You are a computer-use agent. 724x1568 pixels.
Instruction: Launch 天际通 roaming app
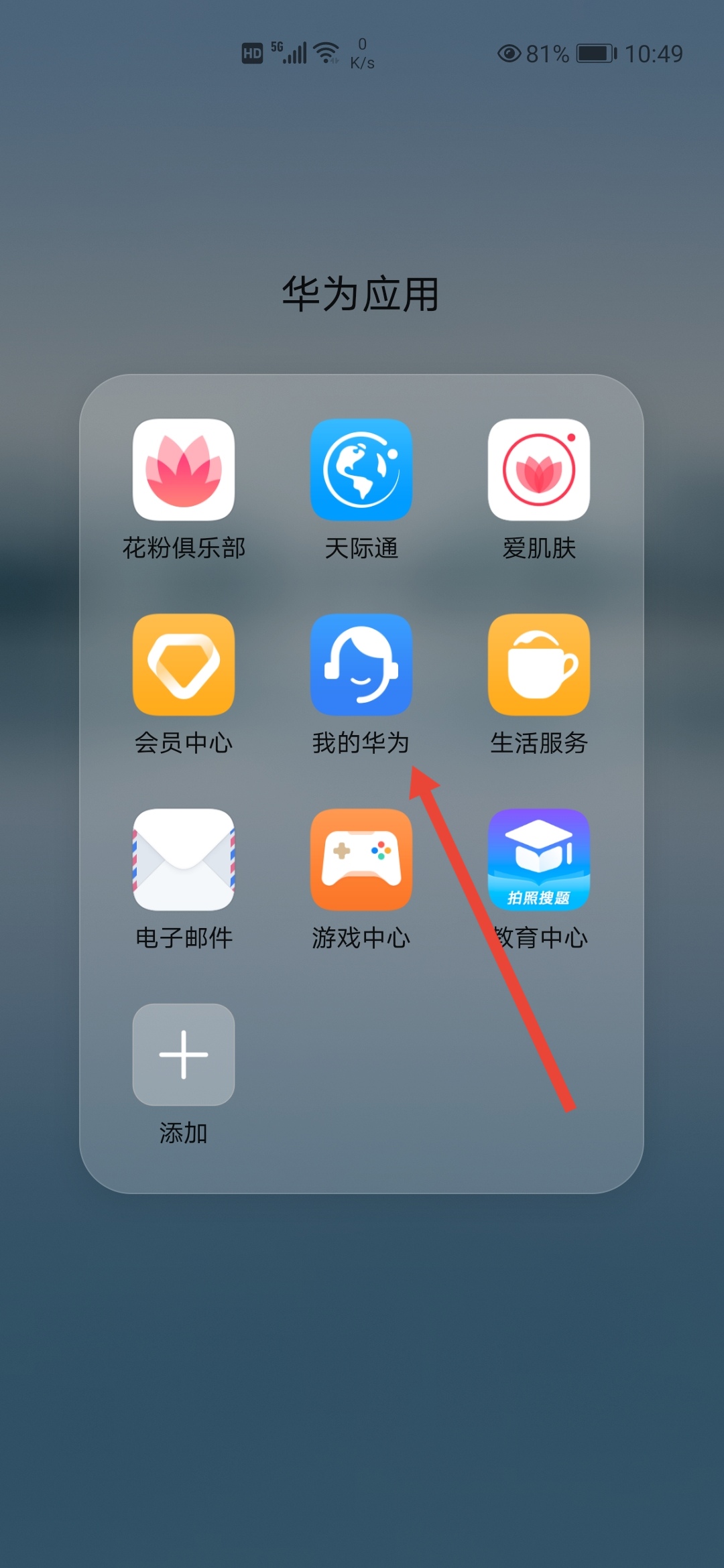361,469
